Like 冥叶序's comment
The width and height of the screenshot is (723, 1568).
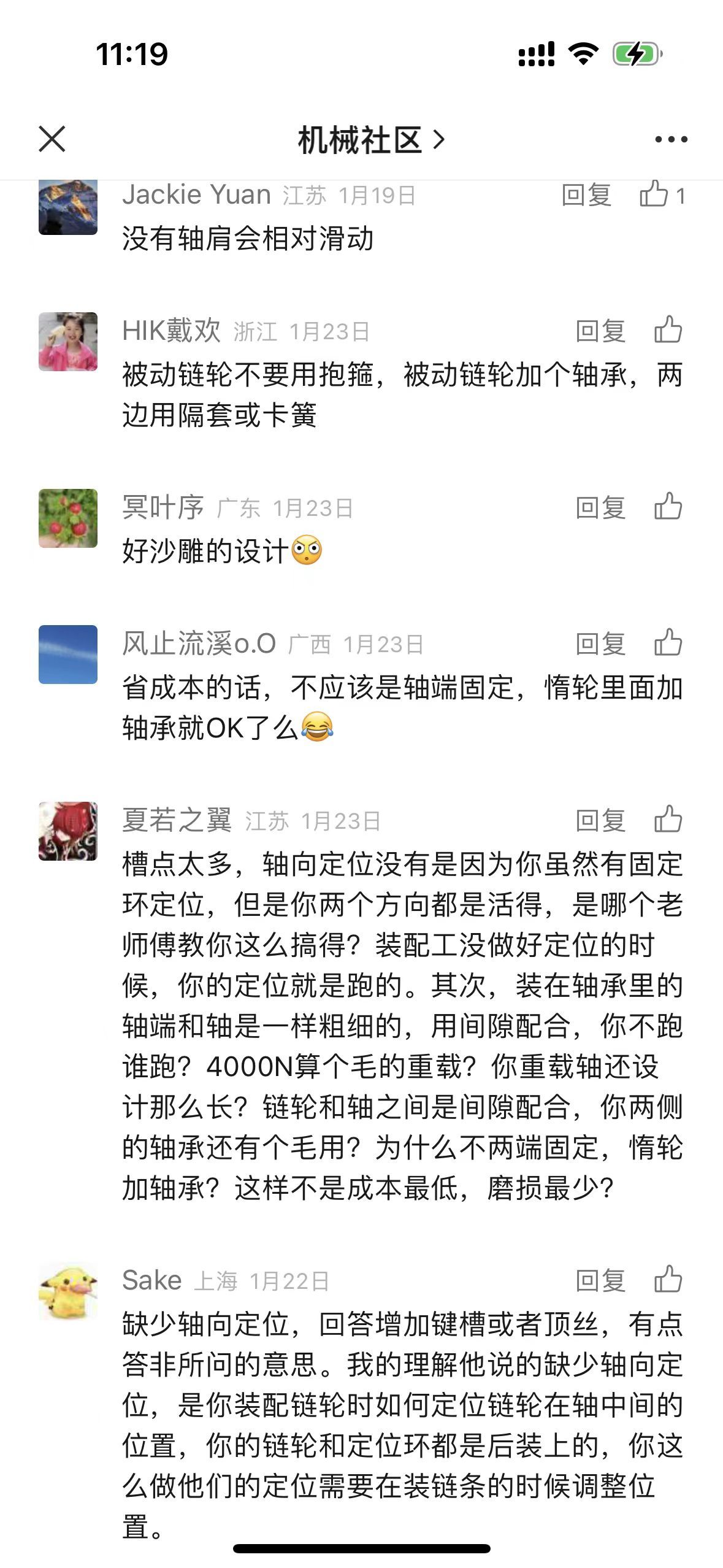coord(668,507)
